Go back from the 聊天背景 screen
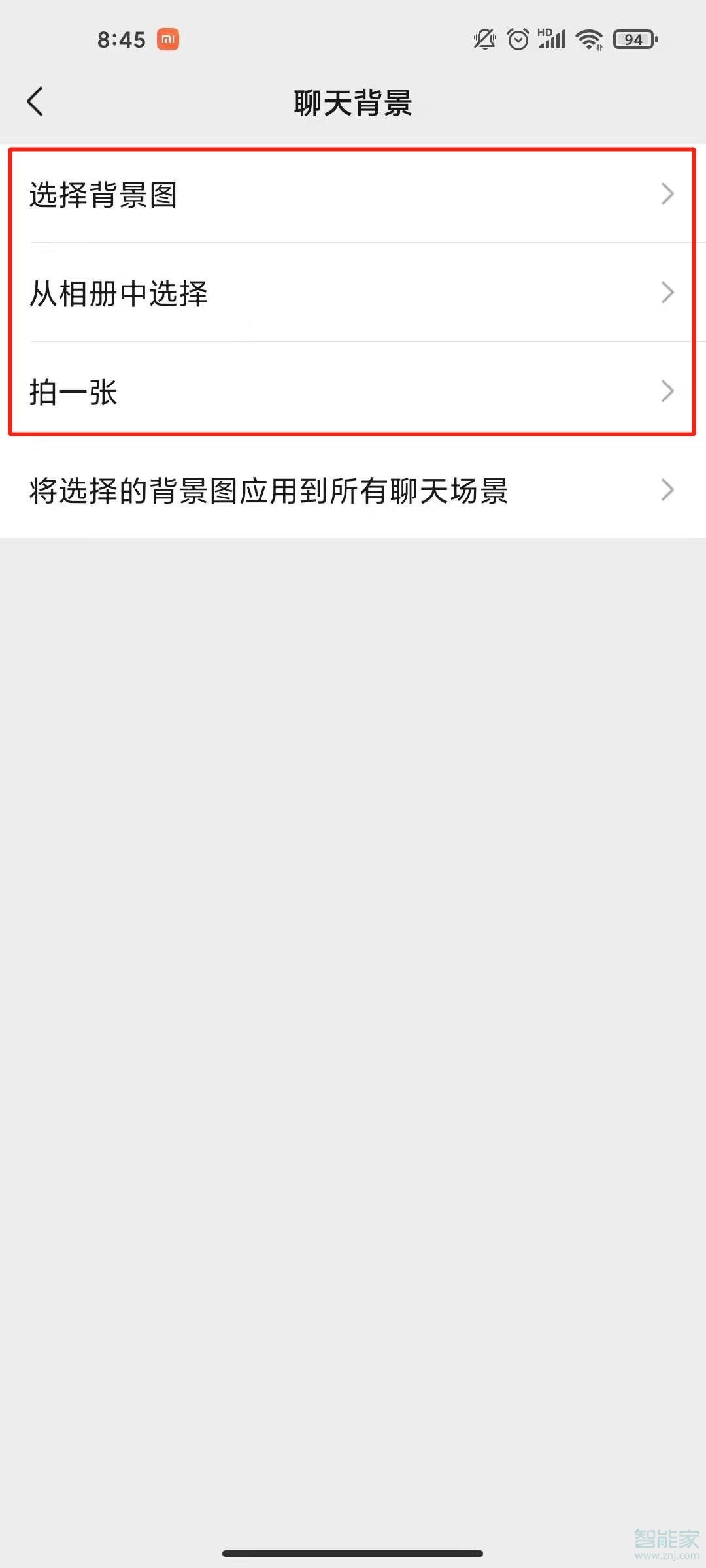 click(x=35, y=102)
